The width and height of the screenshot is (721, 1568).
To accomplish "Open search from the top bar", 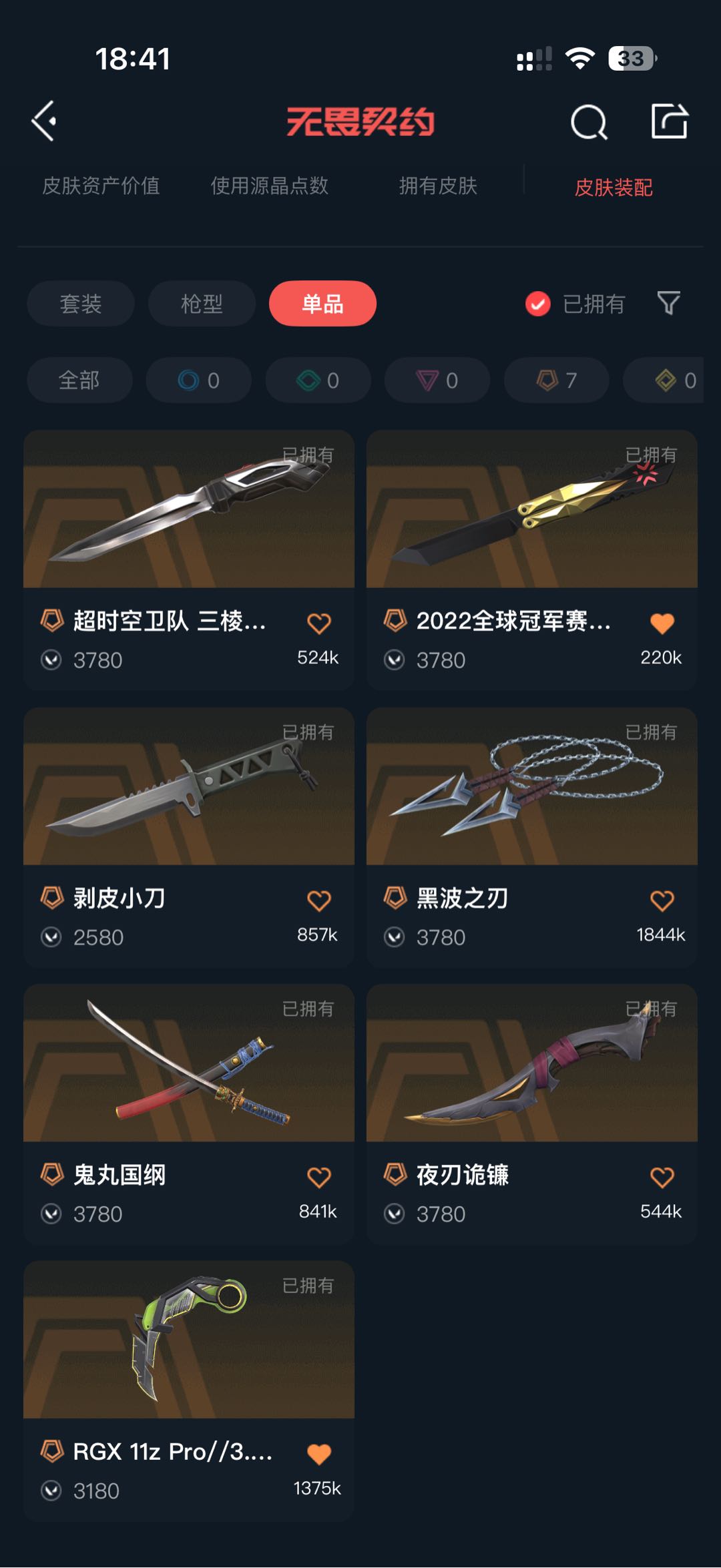I will 589,122.
